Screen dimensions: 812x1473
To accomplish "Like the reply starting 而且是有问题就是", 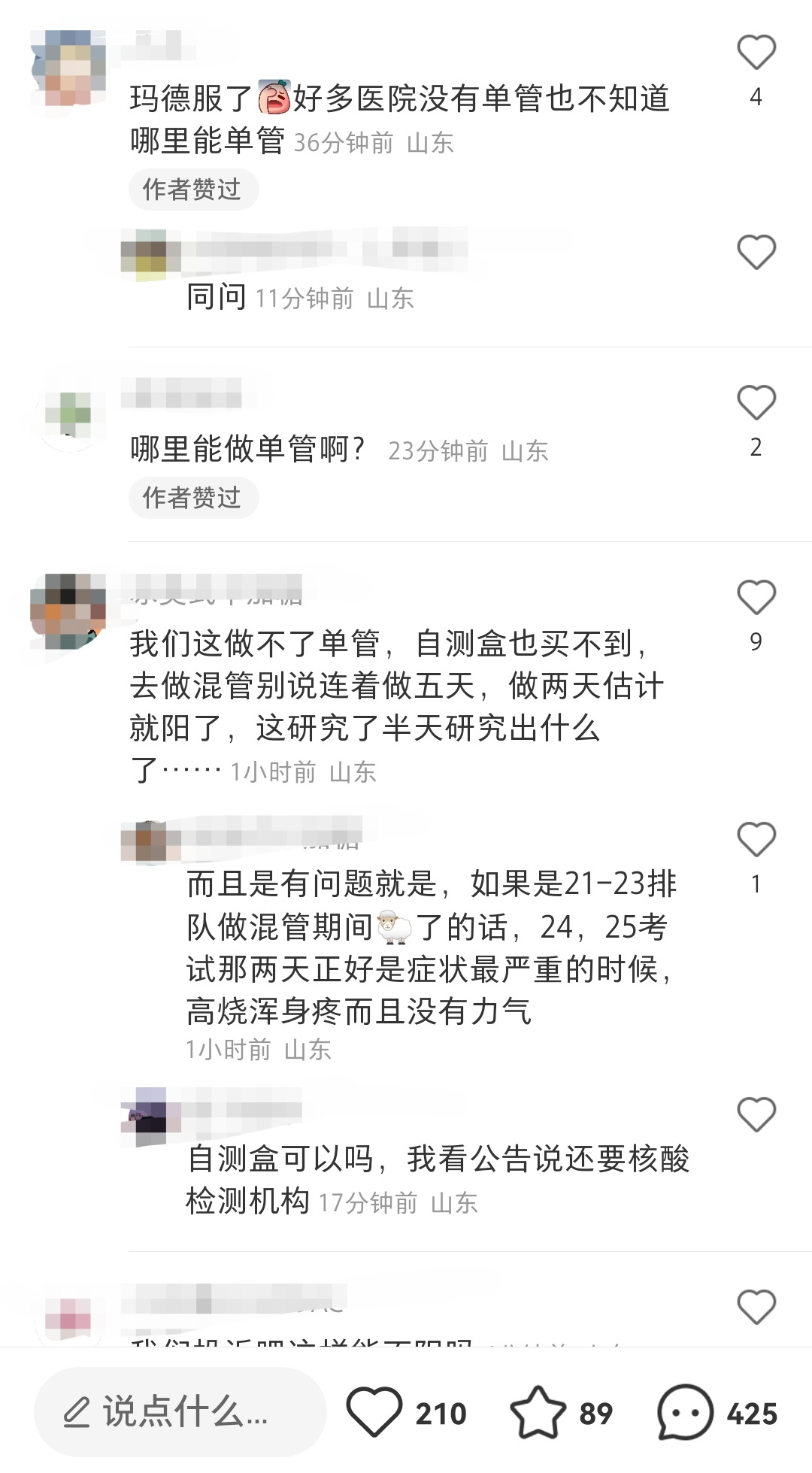I will tap(756, 840).
